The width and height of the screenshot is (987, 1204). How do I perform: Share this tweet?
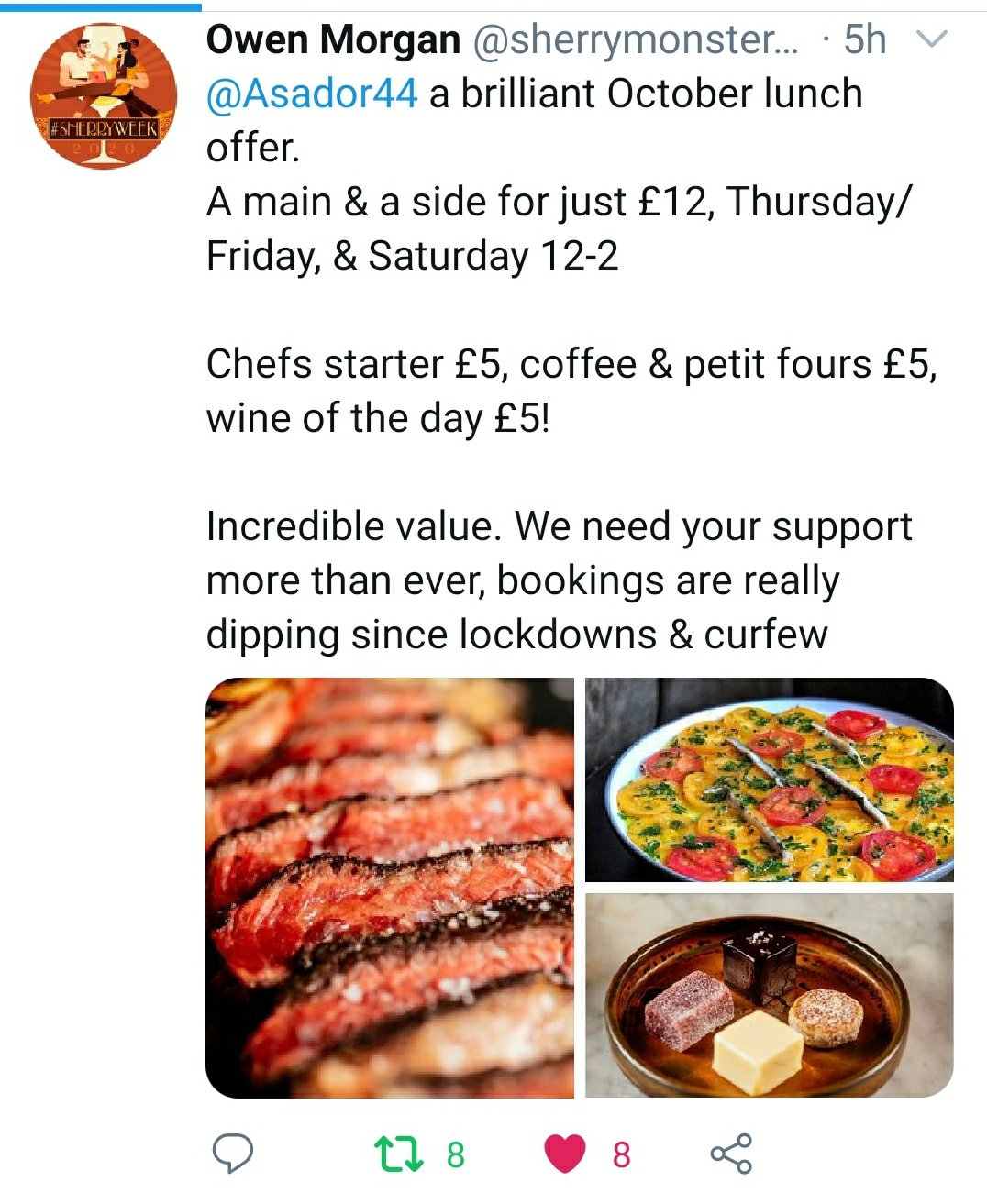pos(731,1153)
